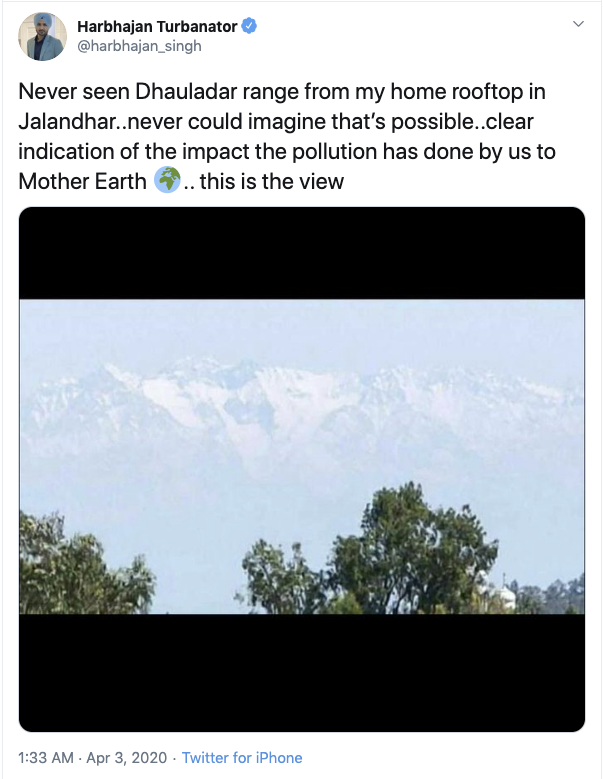603x779 pixels.
Task: Open Harbhajan Turbanator's profile picture
Action: 42,36
